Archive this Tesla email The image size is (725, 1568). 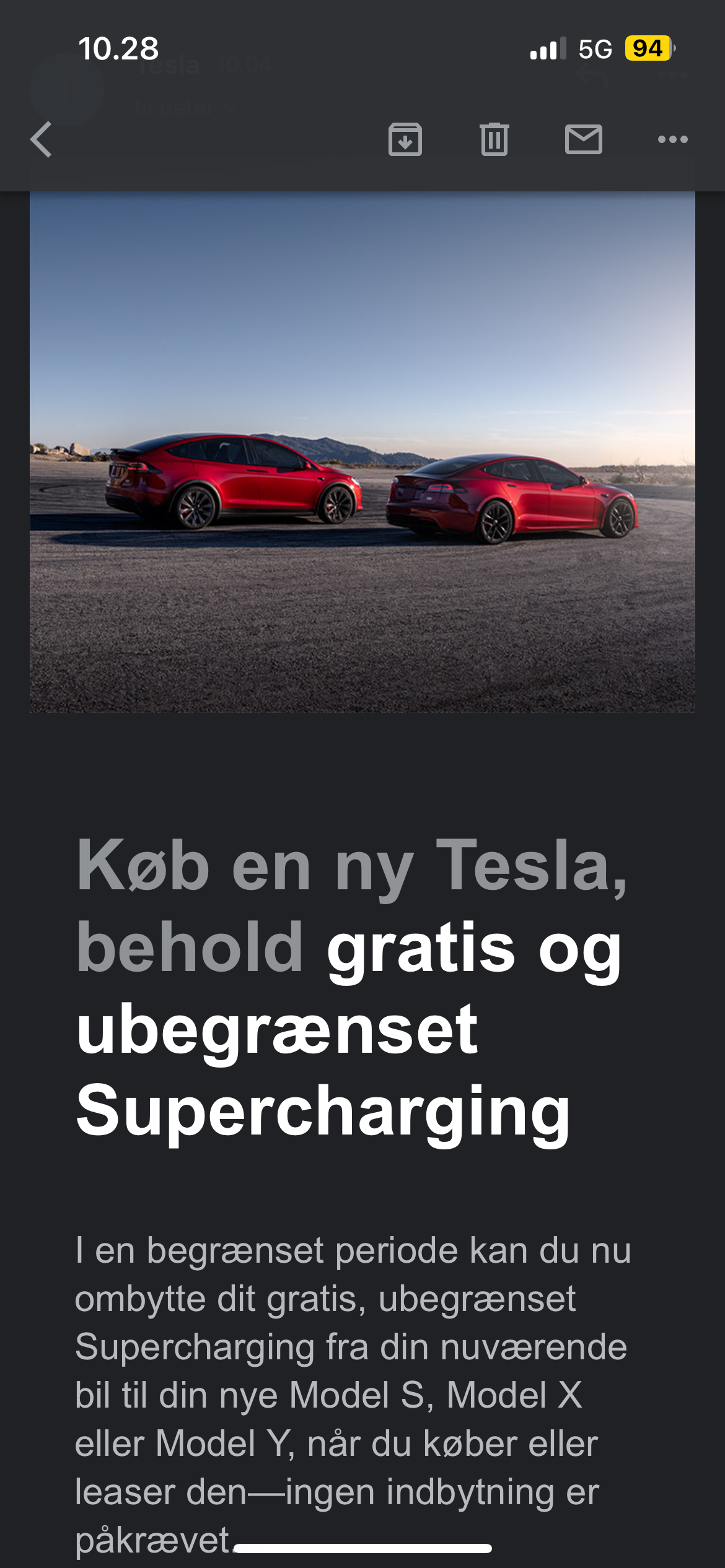tap(405, 139)
